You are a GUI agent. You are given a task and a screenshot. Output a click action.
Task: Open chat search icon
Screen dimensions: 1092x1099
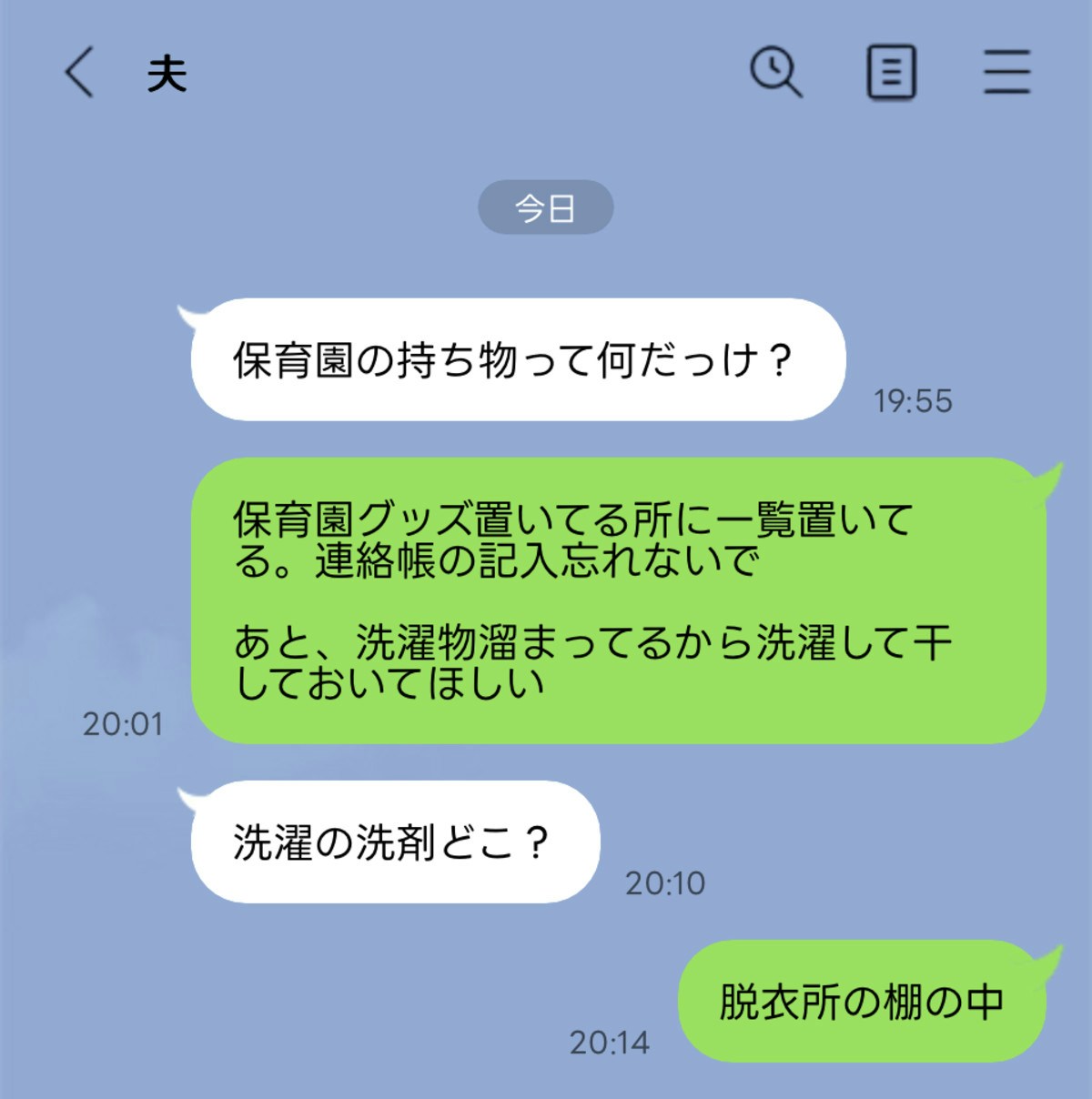pos(775,72)
